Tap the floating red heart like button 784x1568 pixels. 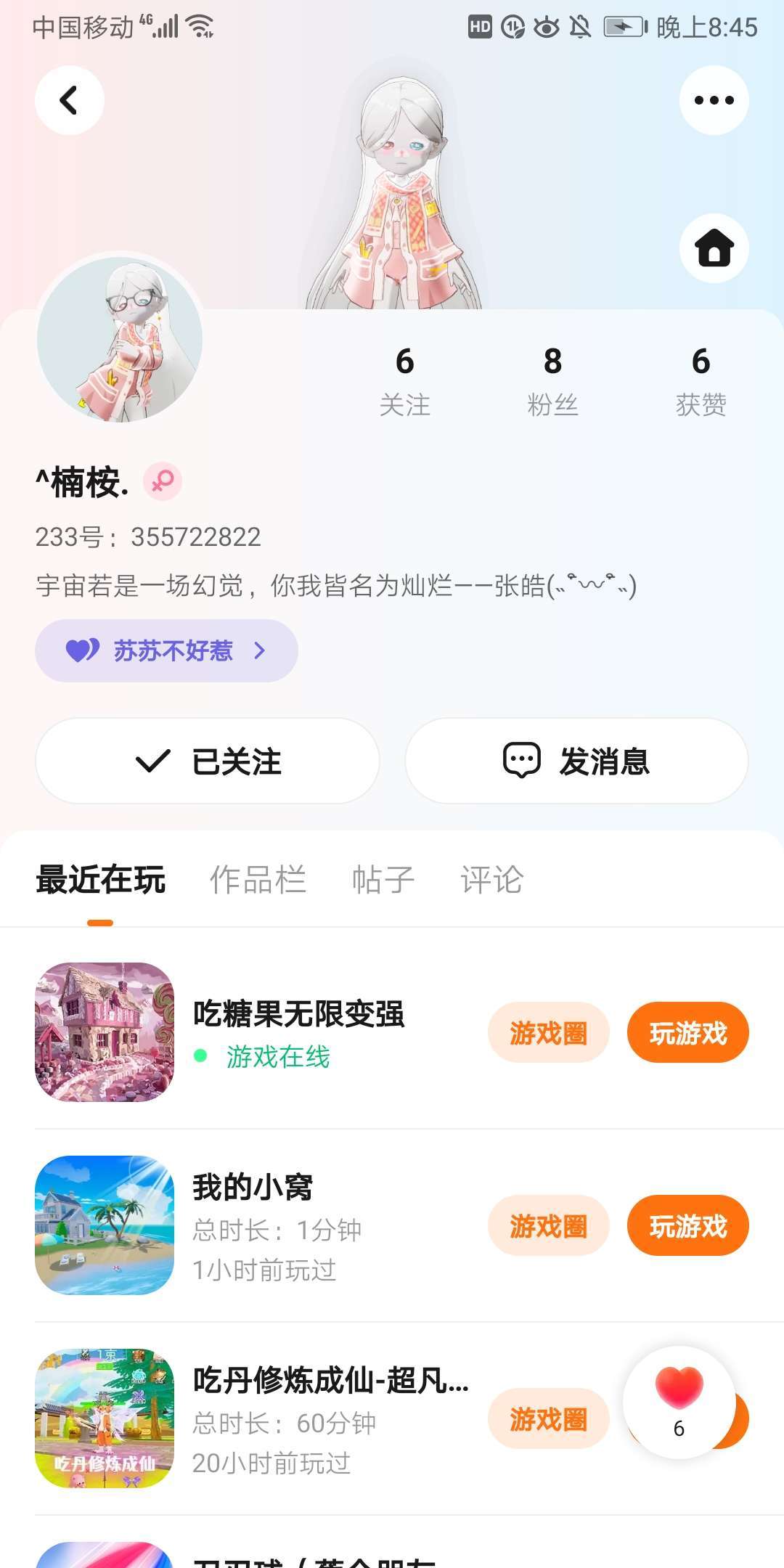(x=679, y=1401)
